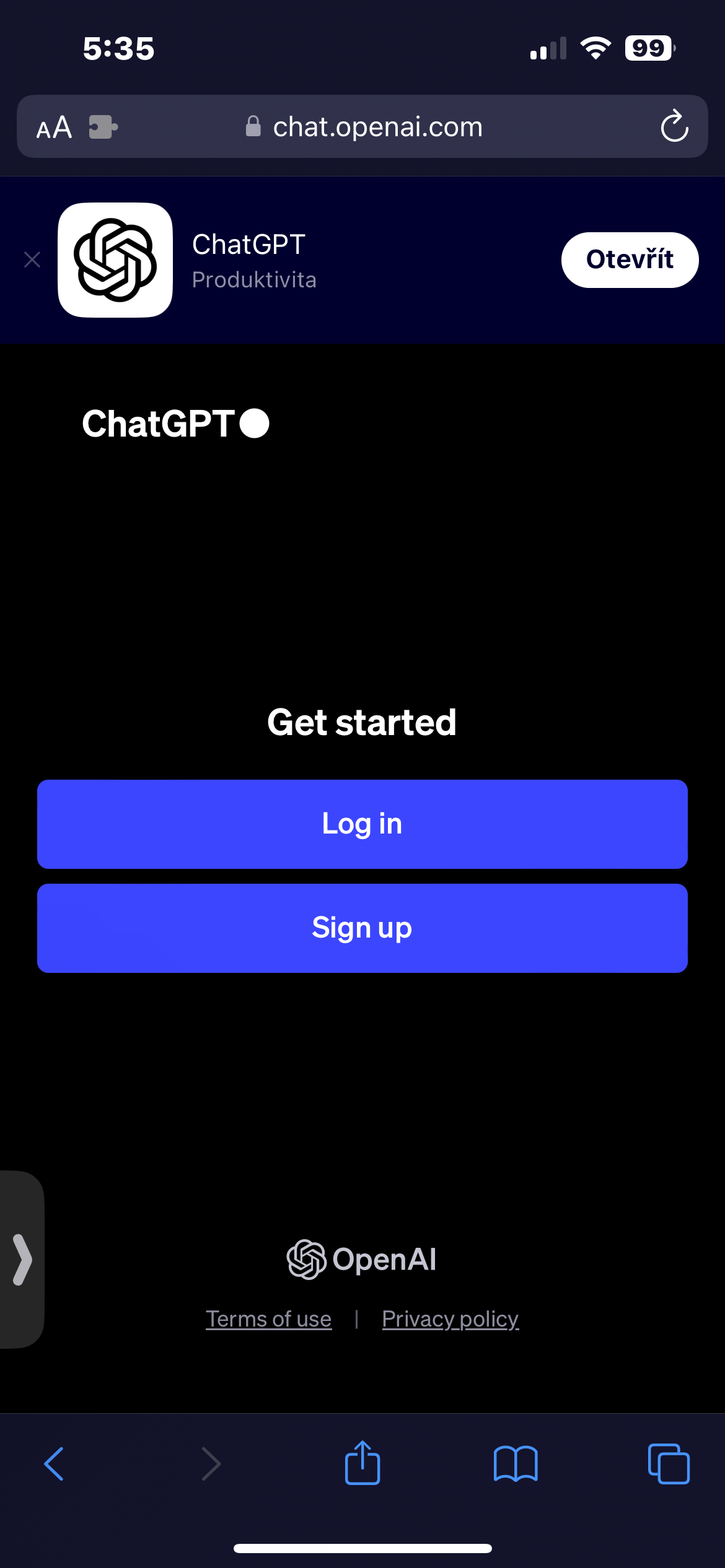The width and height of the screenshot is (725, 1568).
Task: Open the browser extensions icon
Action: tap(103, 127)
